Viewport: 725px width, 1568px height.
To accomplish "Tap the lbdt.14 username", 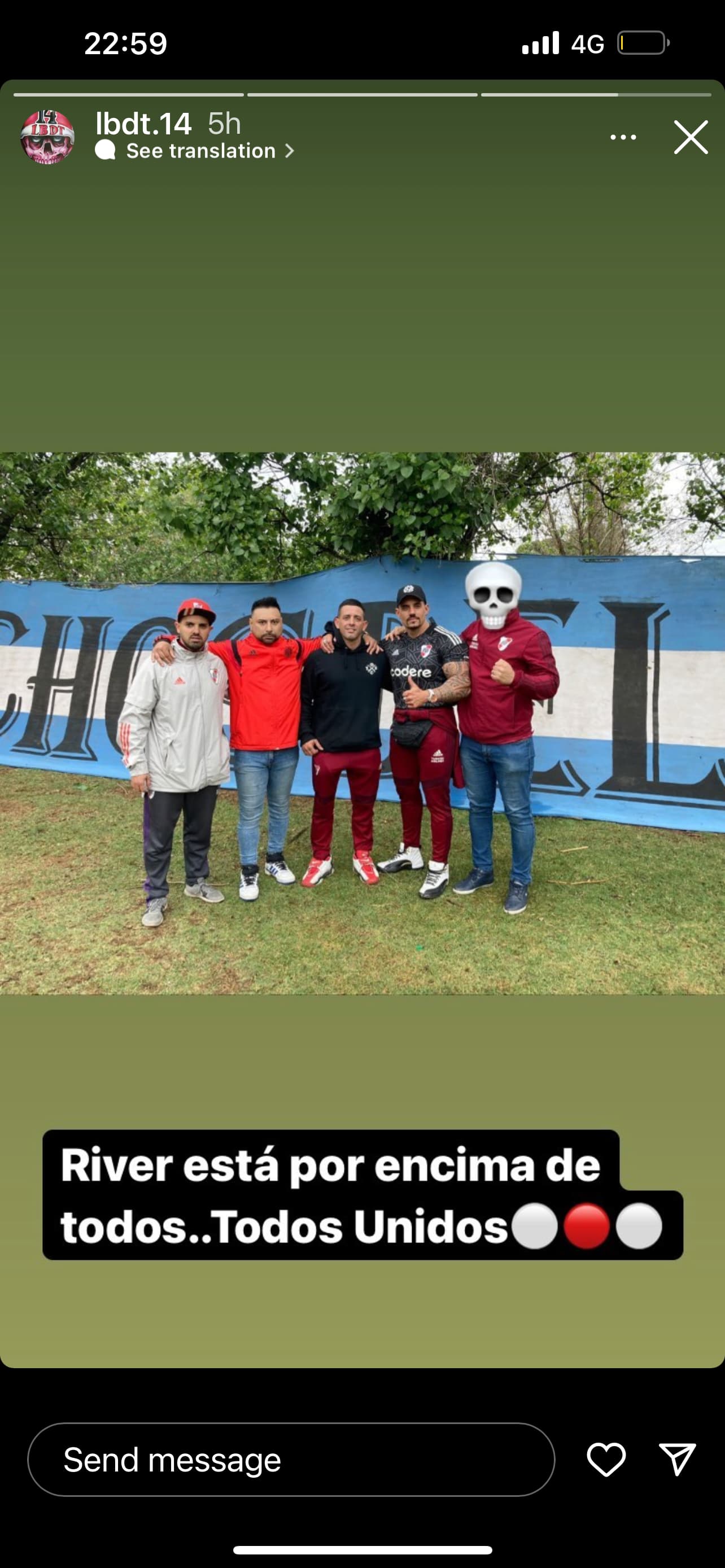I will (143, 124).
